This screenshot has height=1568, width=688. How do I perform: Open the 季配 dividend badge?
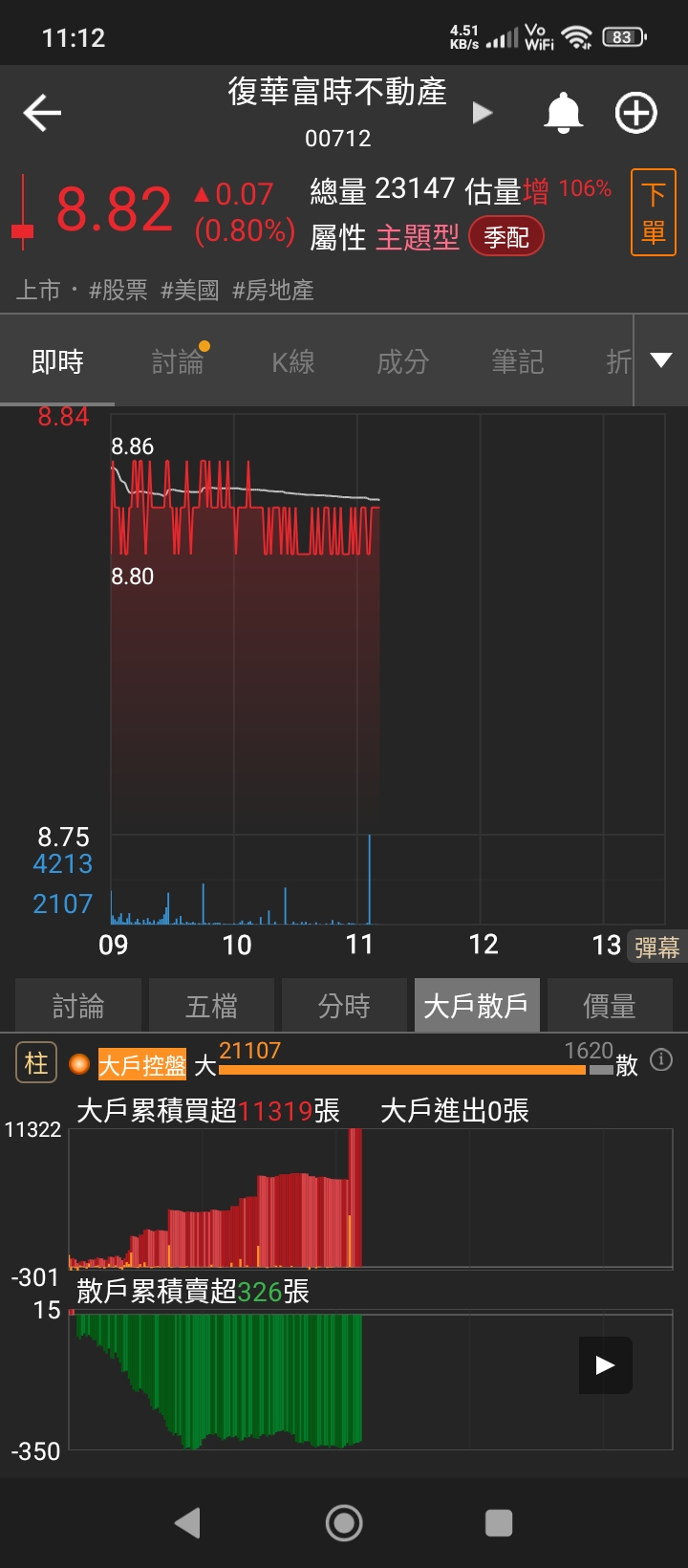click(505, 237)
